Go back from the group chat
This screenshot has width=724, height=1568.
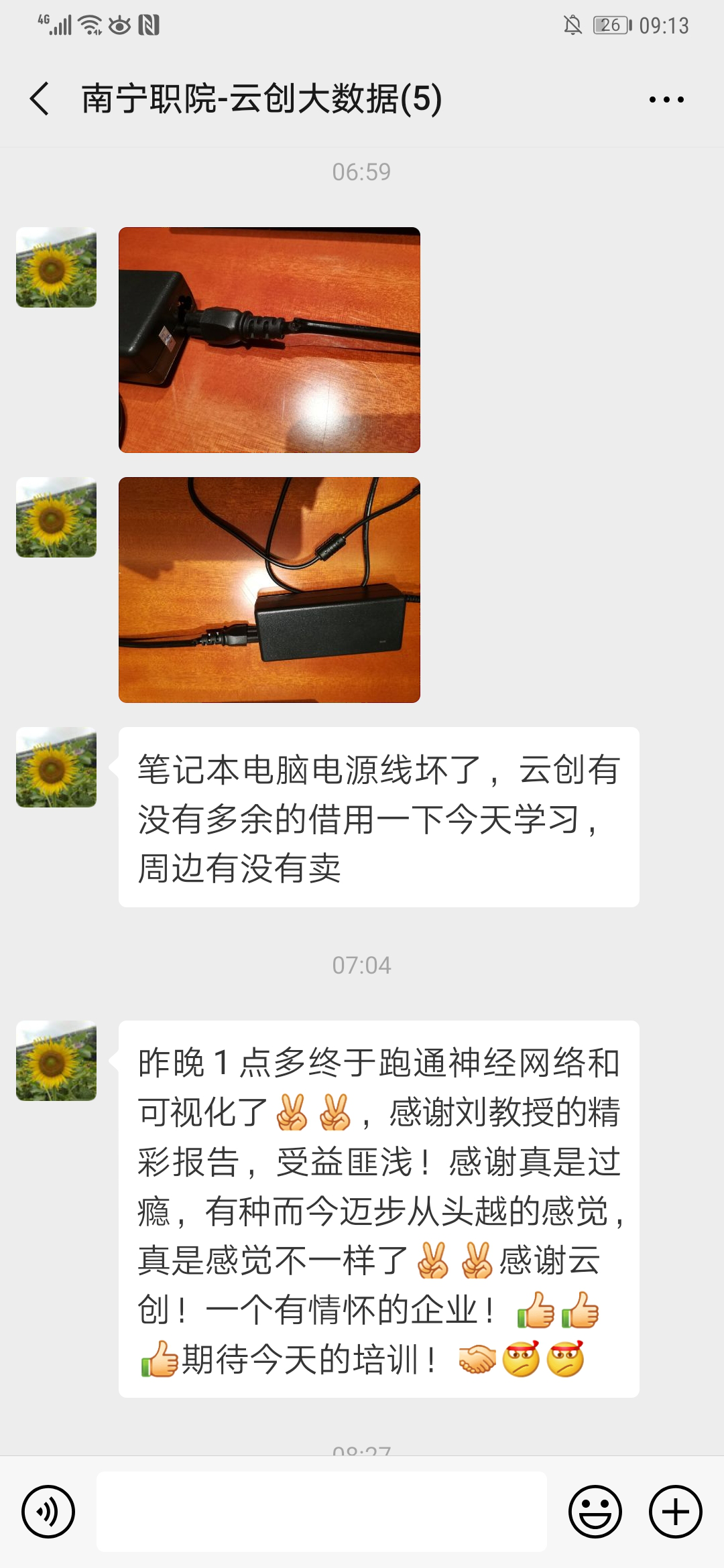(x=40, y=99)
